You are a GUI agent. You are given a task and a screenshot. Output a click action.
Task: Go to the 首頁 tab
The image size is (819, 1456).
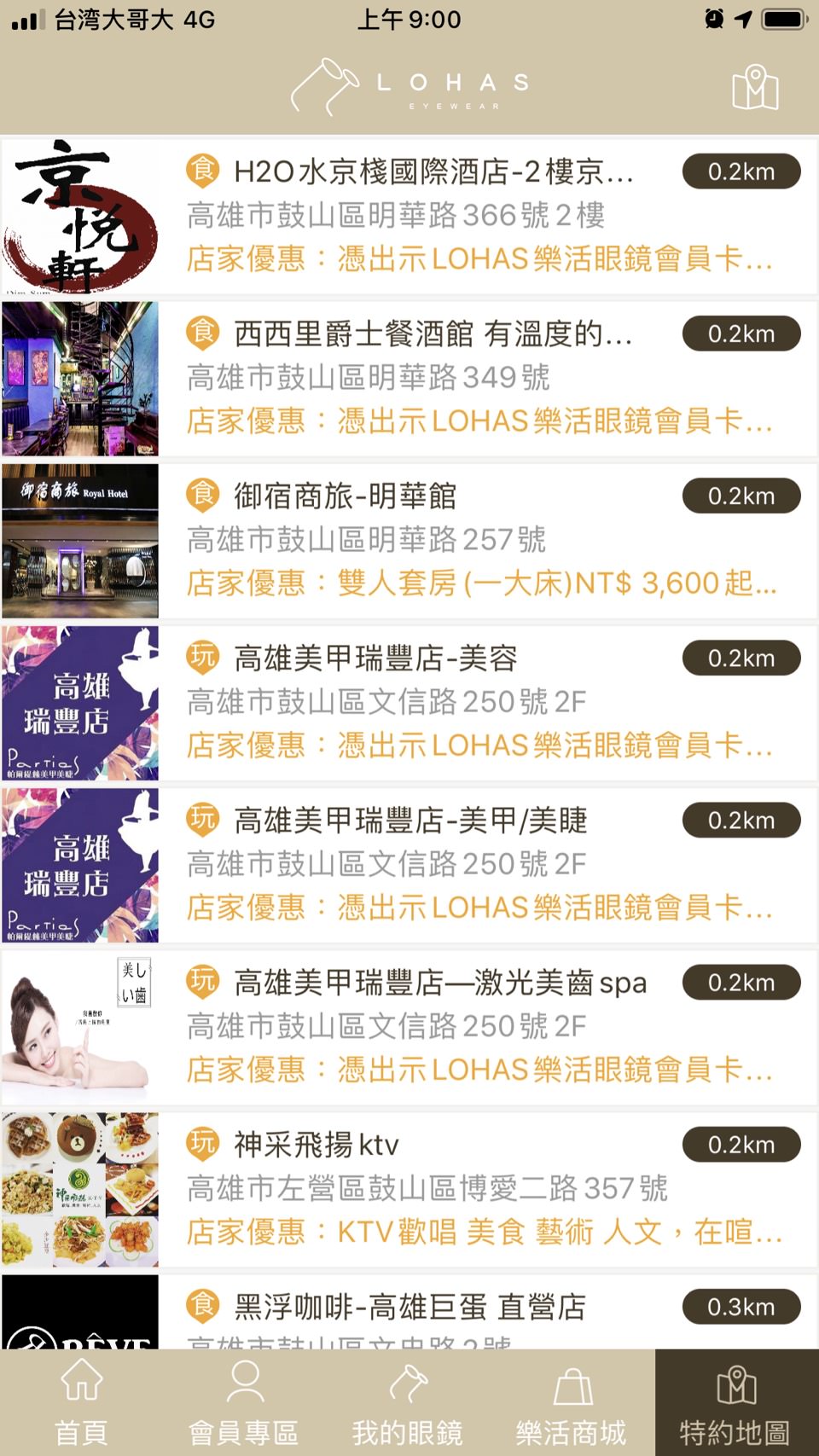click(82, 1403)
